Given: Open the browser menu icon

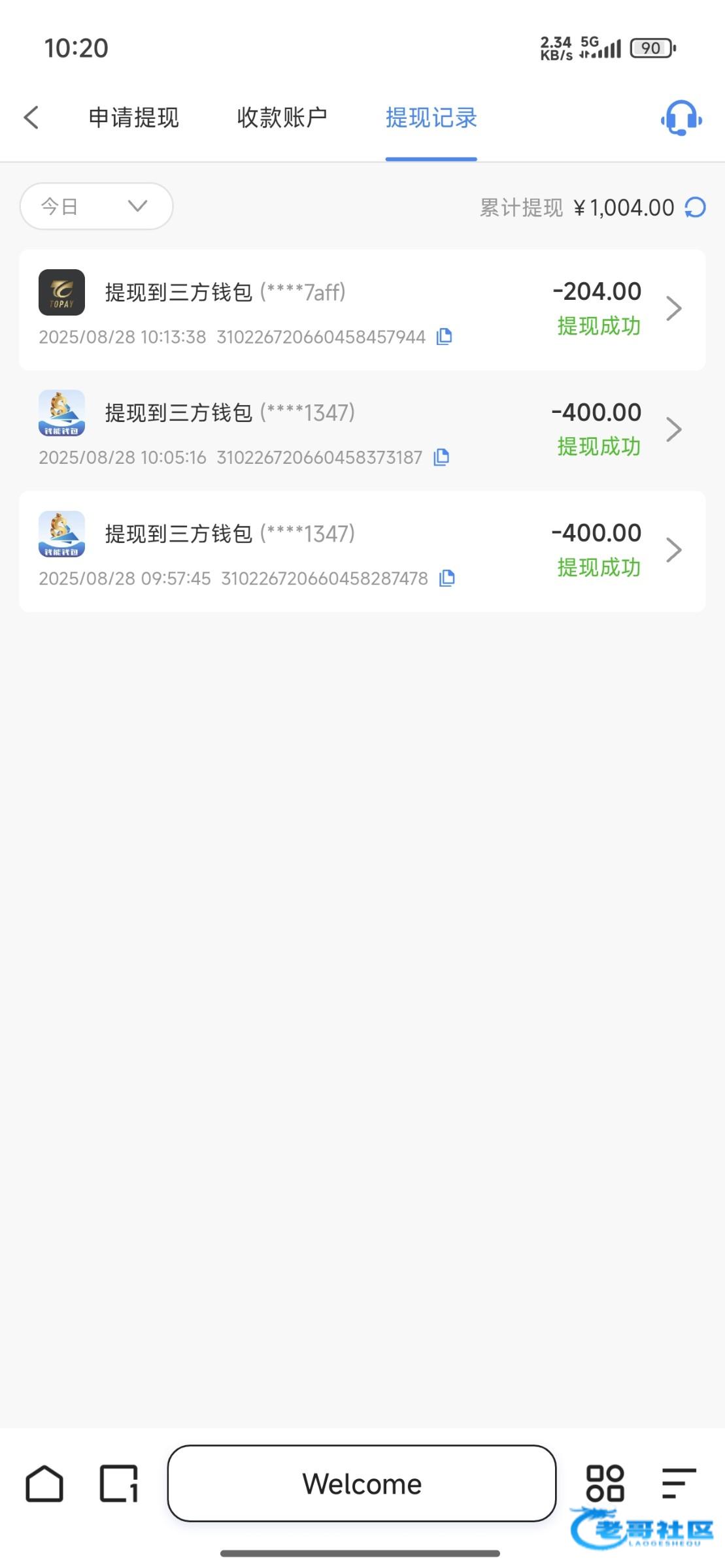Looking at the screenshot, I should [678, 1484].
